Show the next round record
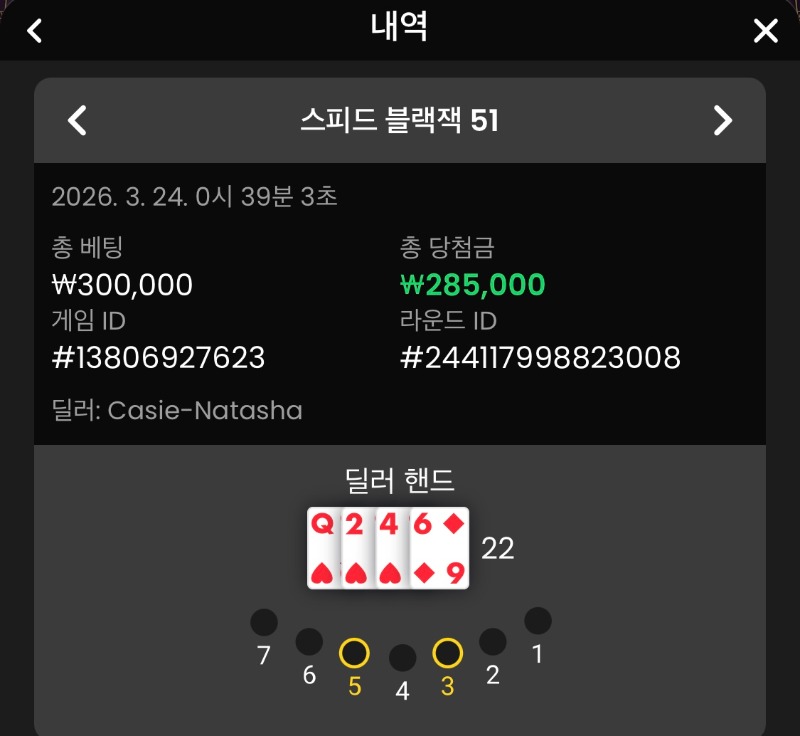The height and width of the screenshot is (736, 800). click(722, 121)
